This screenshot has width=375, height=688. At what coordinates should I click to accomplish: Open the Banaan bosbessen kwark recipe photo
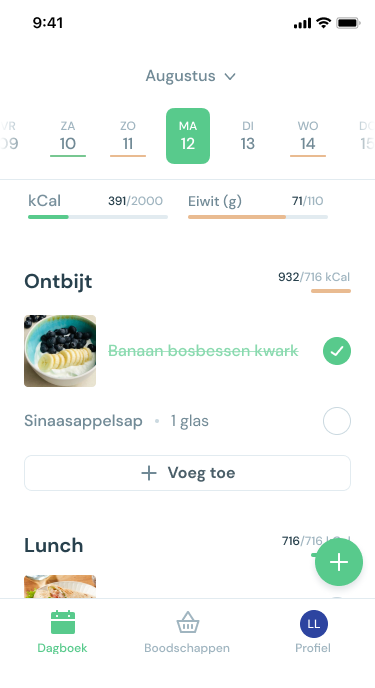point(60,351)
